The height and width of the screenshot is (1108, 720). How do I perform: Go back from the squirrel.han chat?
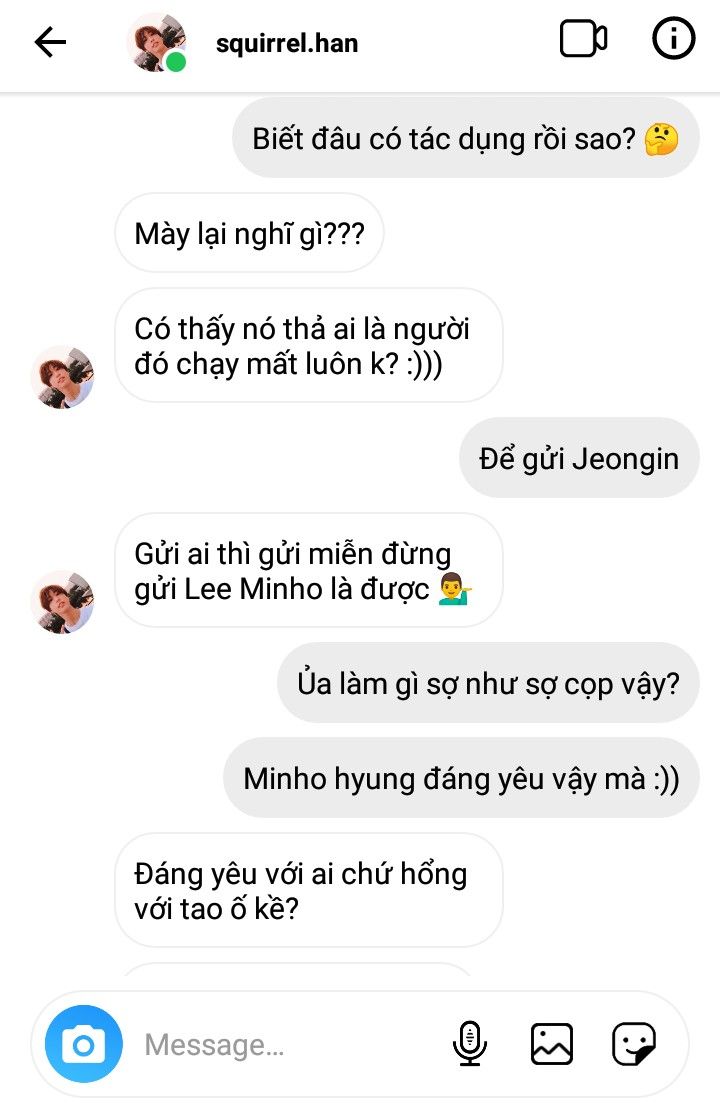(50, 42)
